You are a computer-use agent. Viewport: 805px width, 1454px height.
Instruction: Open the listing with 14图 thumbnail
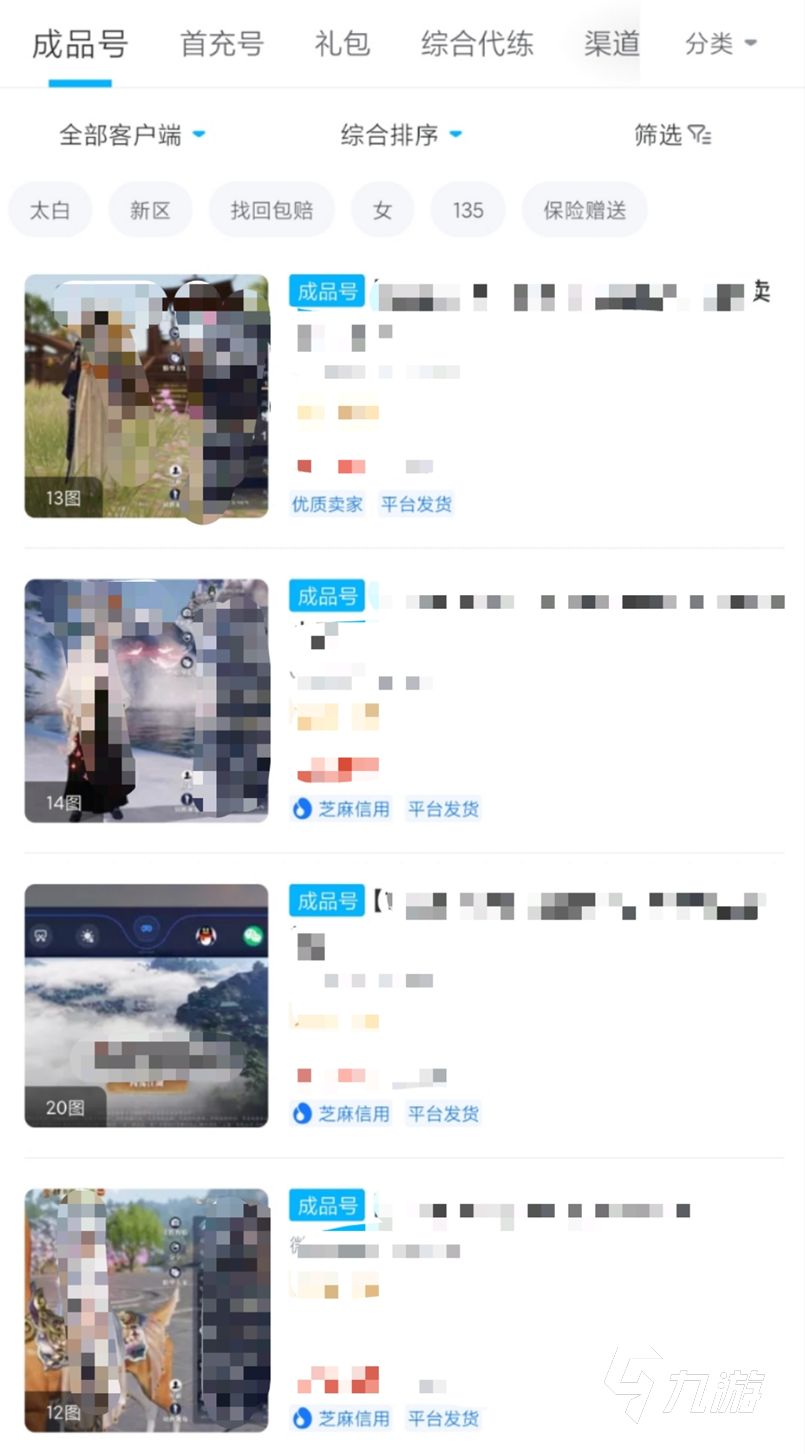146,700
